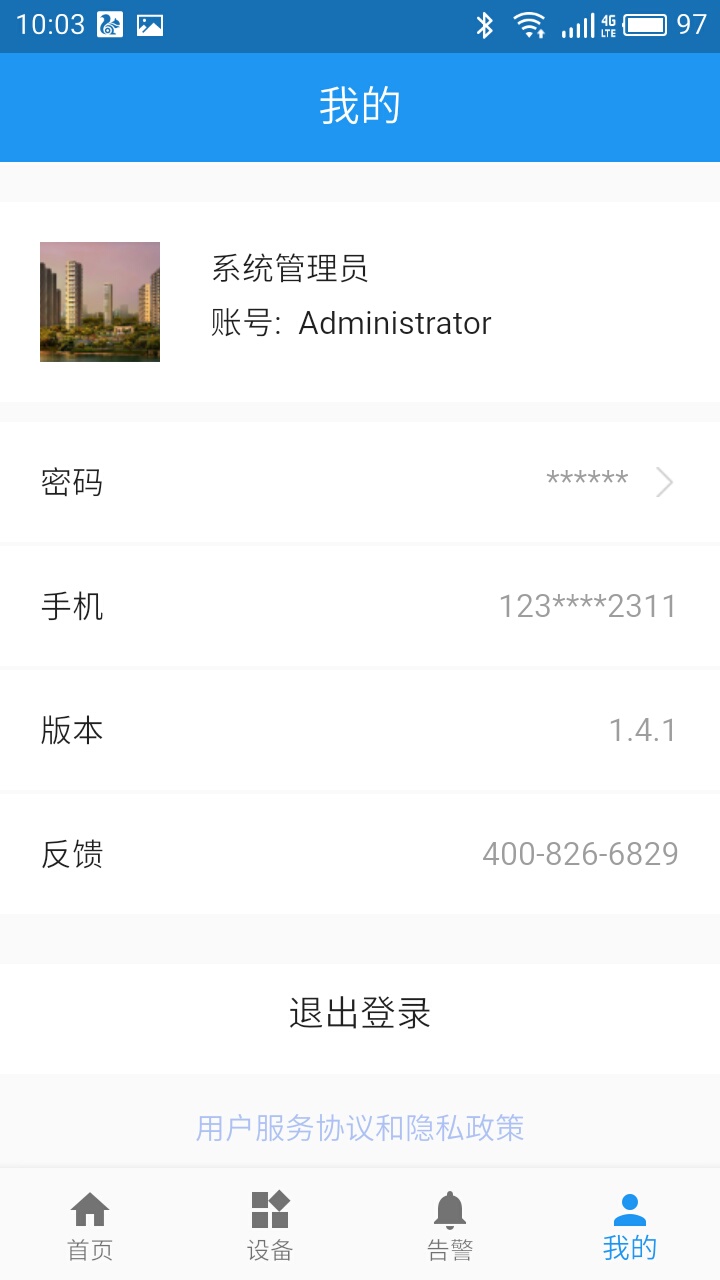This screenshot has height=1280, width=720.
Task: Tap the profile avatar picture
Action: pyautogui.click(x=100, y=302)
